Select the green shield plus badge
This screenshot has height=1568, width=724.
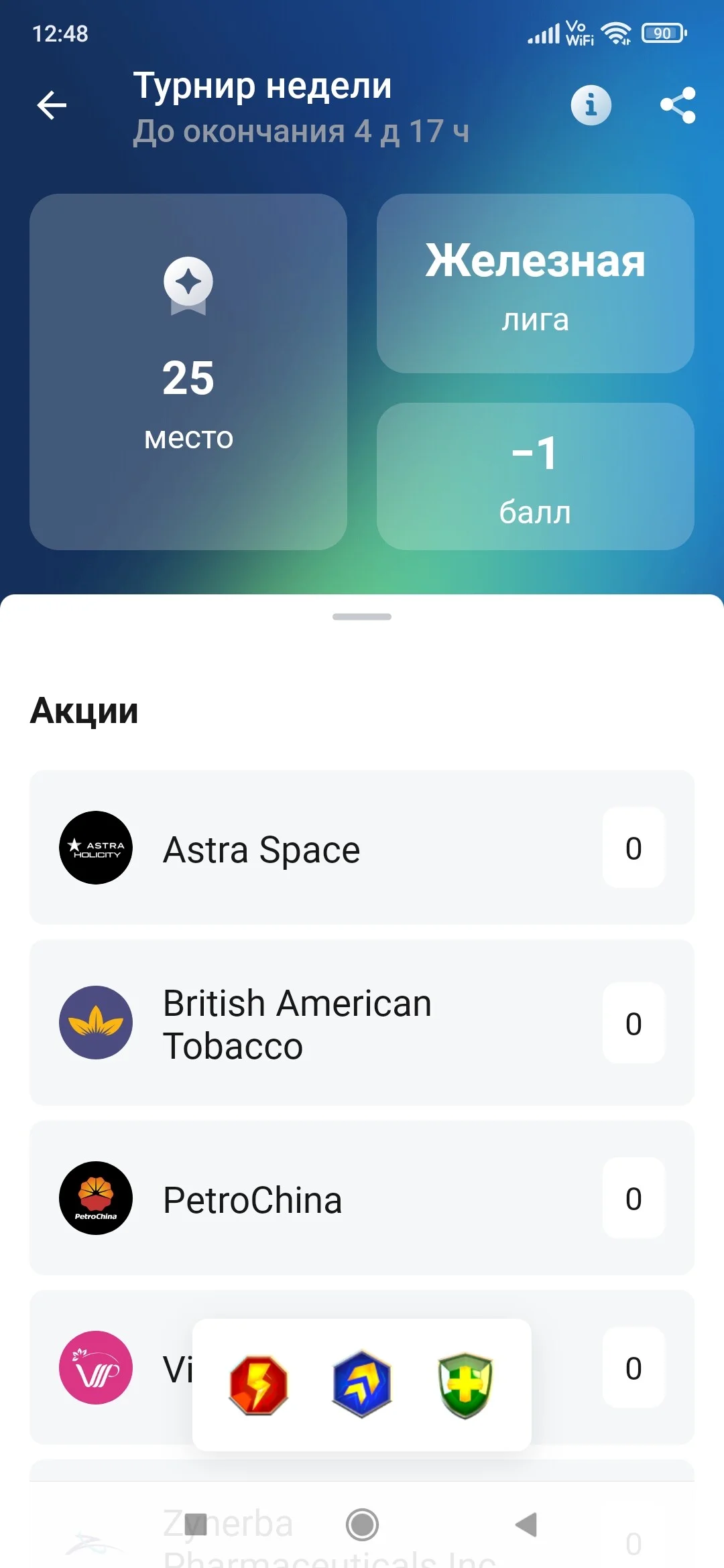click(x=465, y=1384)
